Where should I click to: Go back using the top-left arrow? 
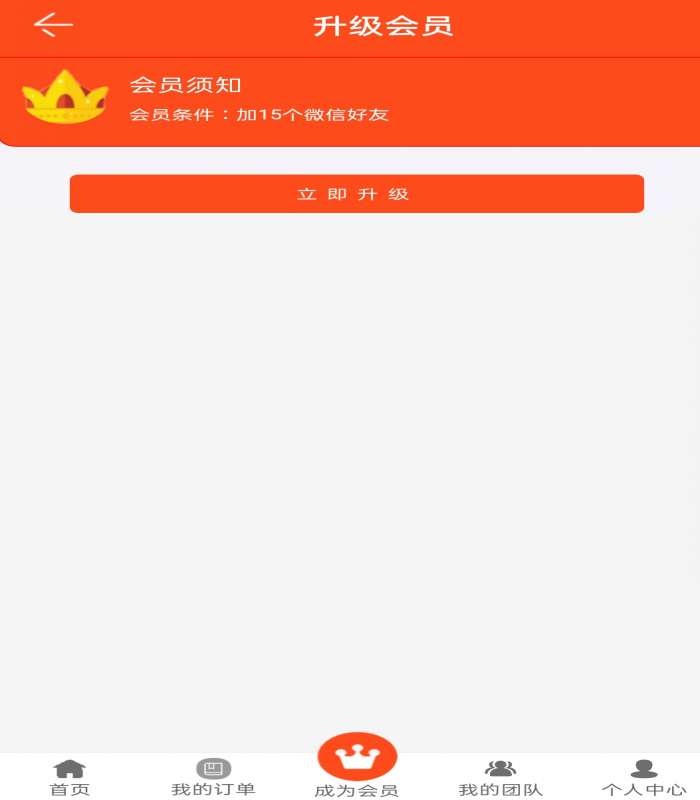pos(53,26)
